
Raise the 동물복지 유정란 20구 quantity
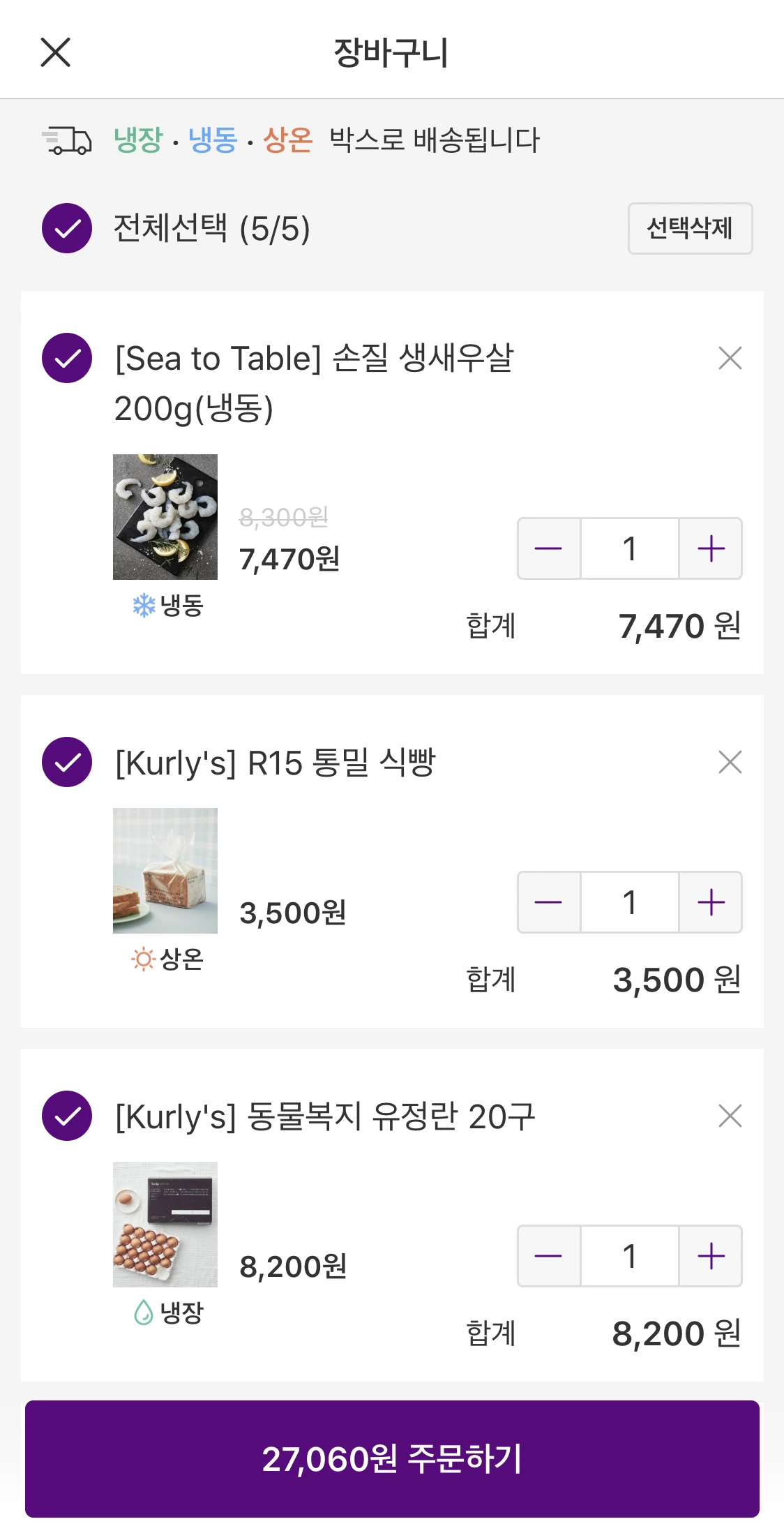coord(711,1256)
